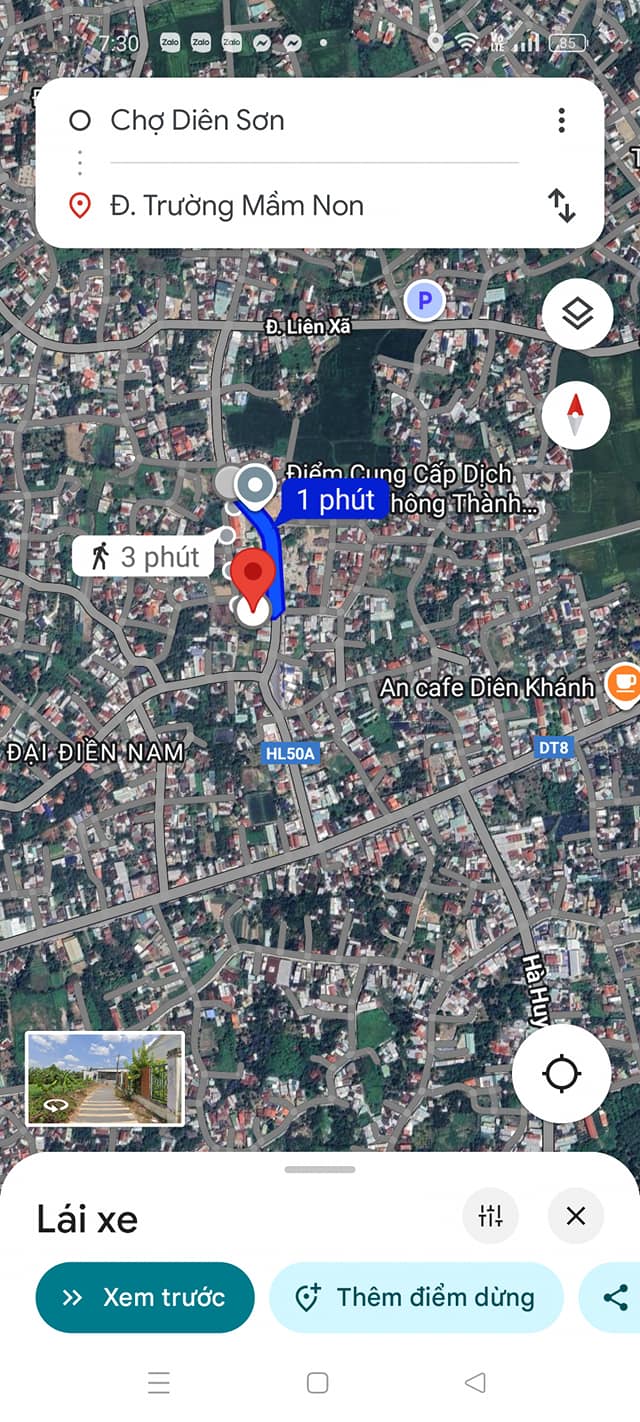Screen dimensions: 640x1422
Task: Tap Xem trước to preview route
Action: [x=145, y=1298]
